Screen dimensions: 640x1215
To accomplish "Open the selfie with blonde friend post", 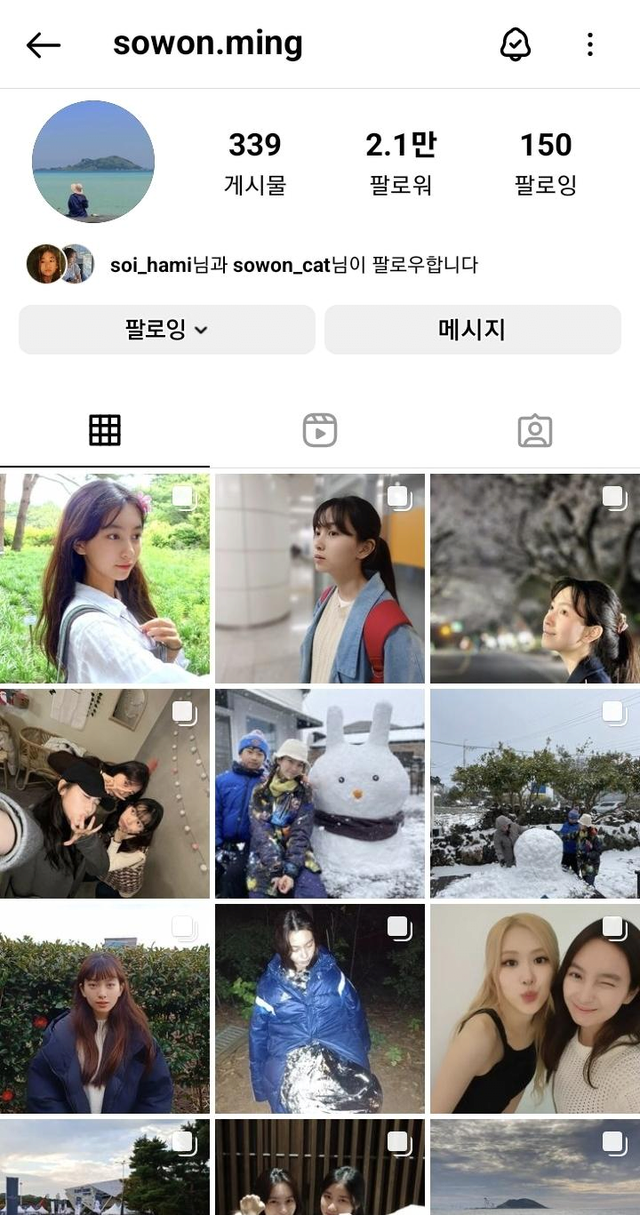I will pos(535,1008).
